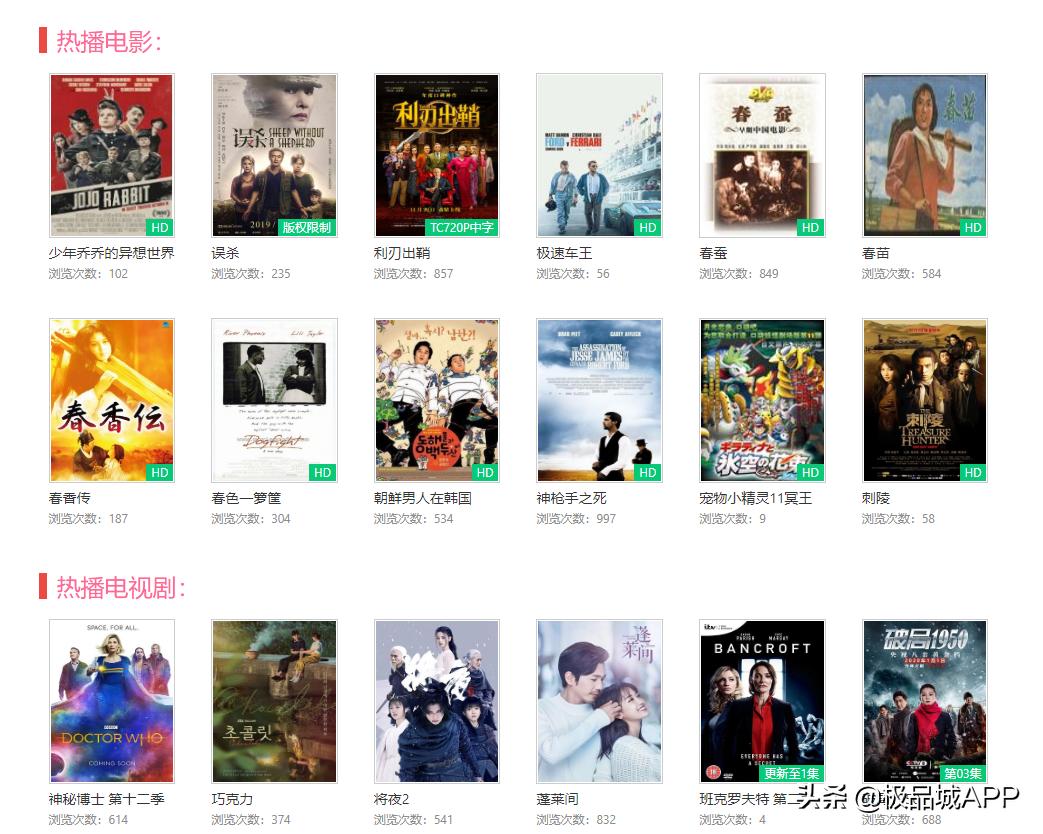Select the movie 宠物小精灵11冥王

(x=762, y=400)
